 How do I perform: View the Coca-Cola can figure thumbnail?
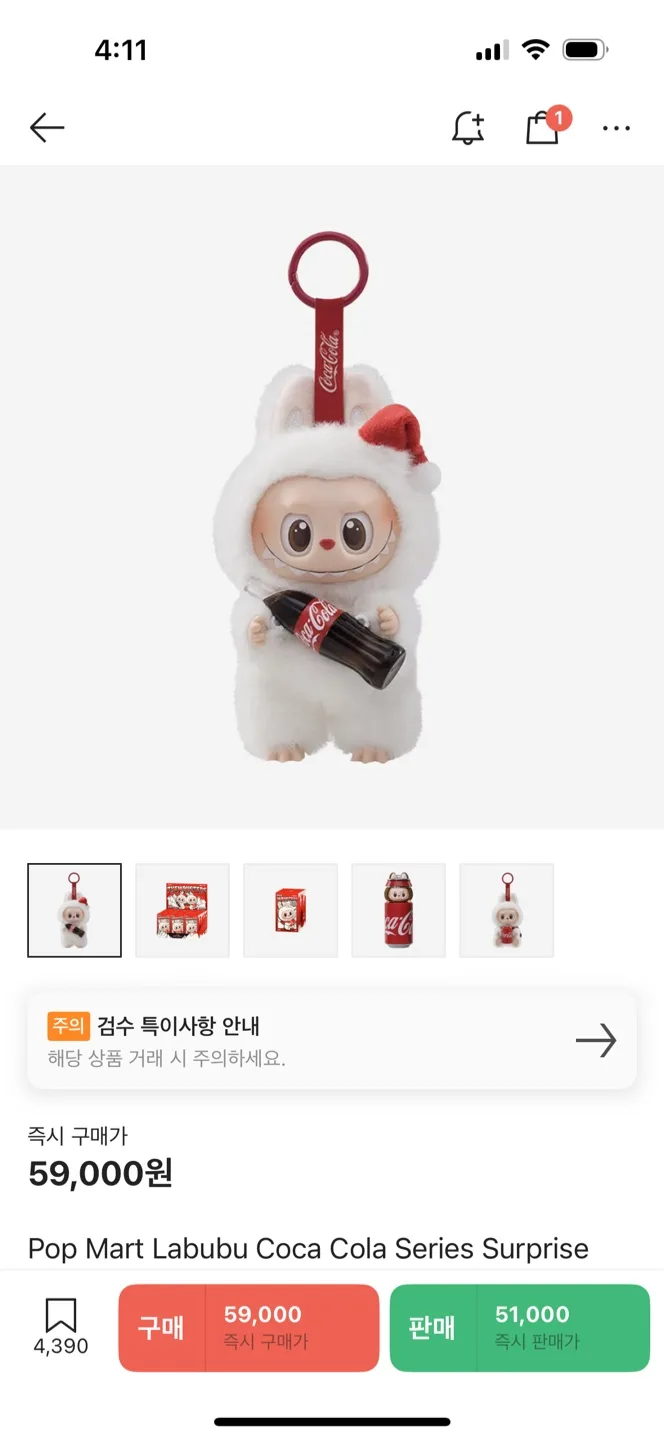(x=399, y=910)
